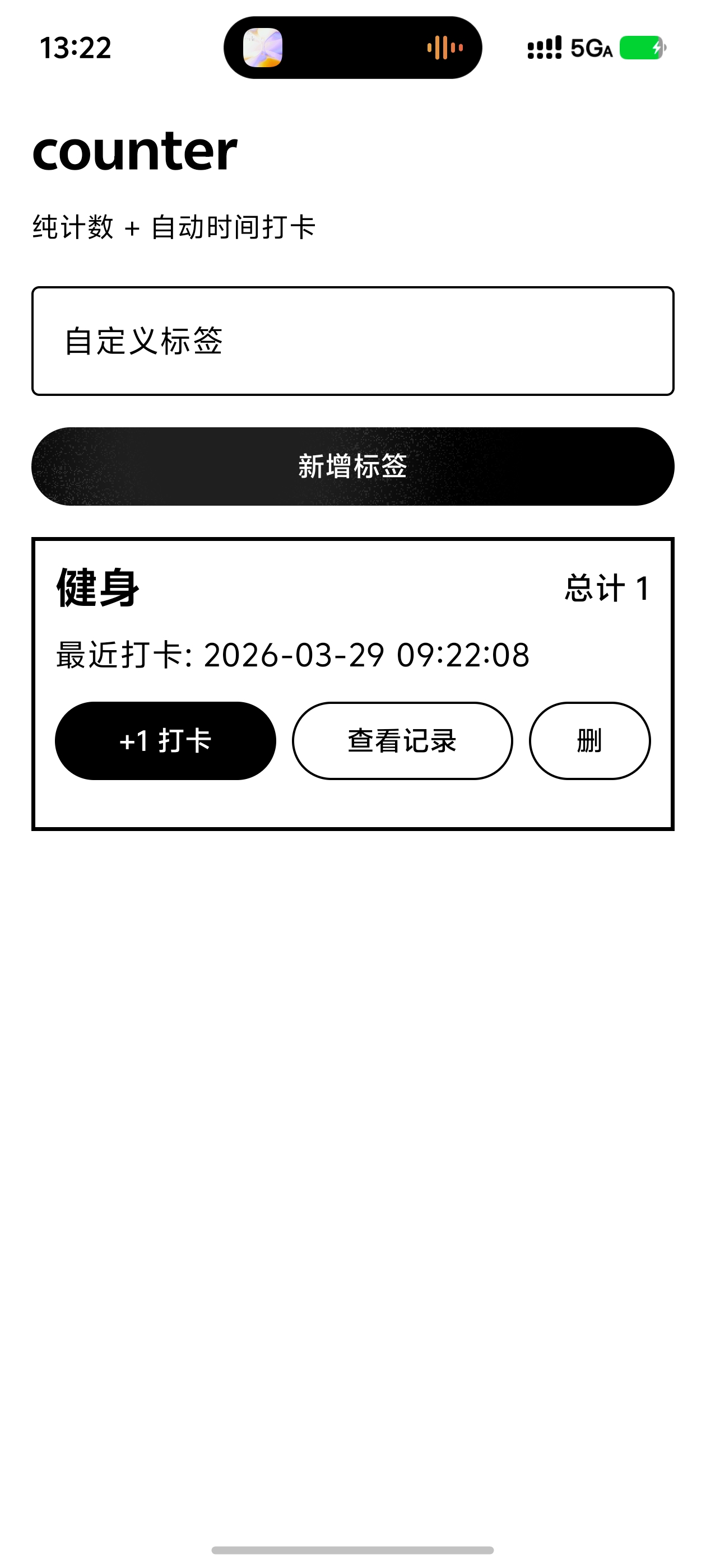Viewport: 706px width, 1568px height.
Task: Click inside the 自定义标签 input field
Action: (x=352, y=342)
